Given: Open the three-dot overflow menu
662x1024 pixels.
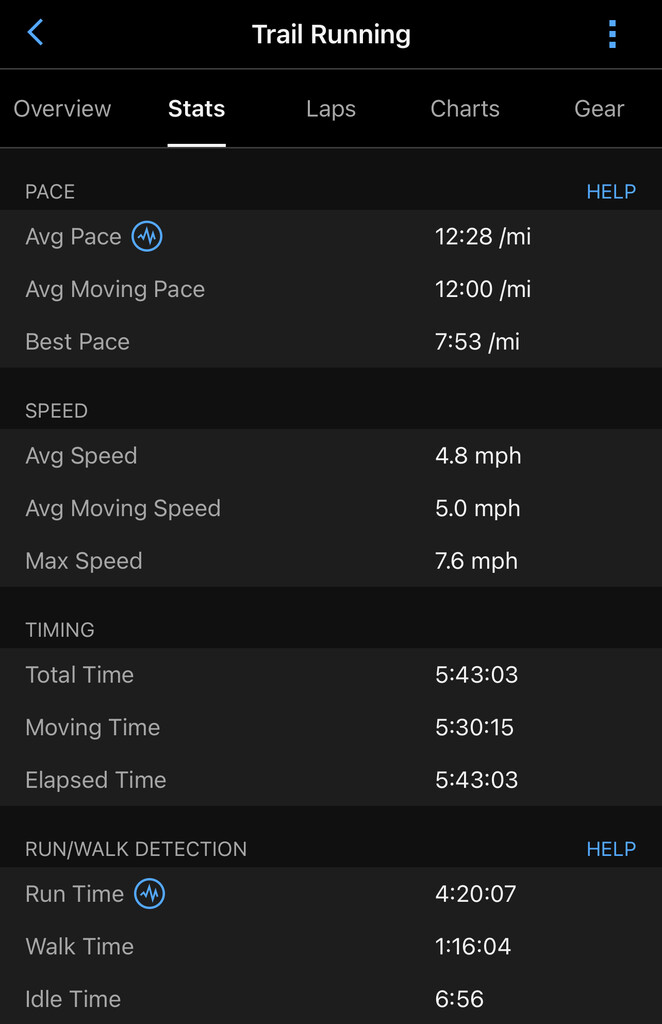Looking at the screenshot, I should pos(612,34).
